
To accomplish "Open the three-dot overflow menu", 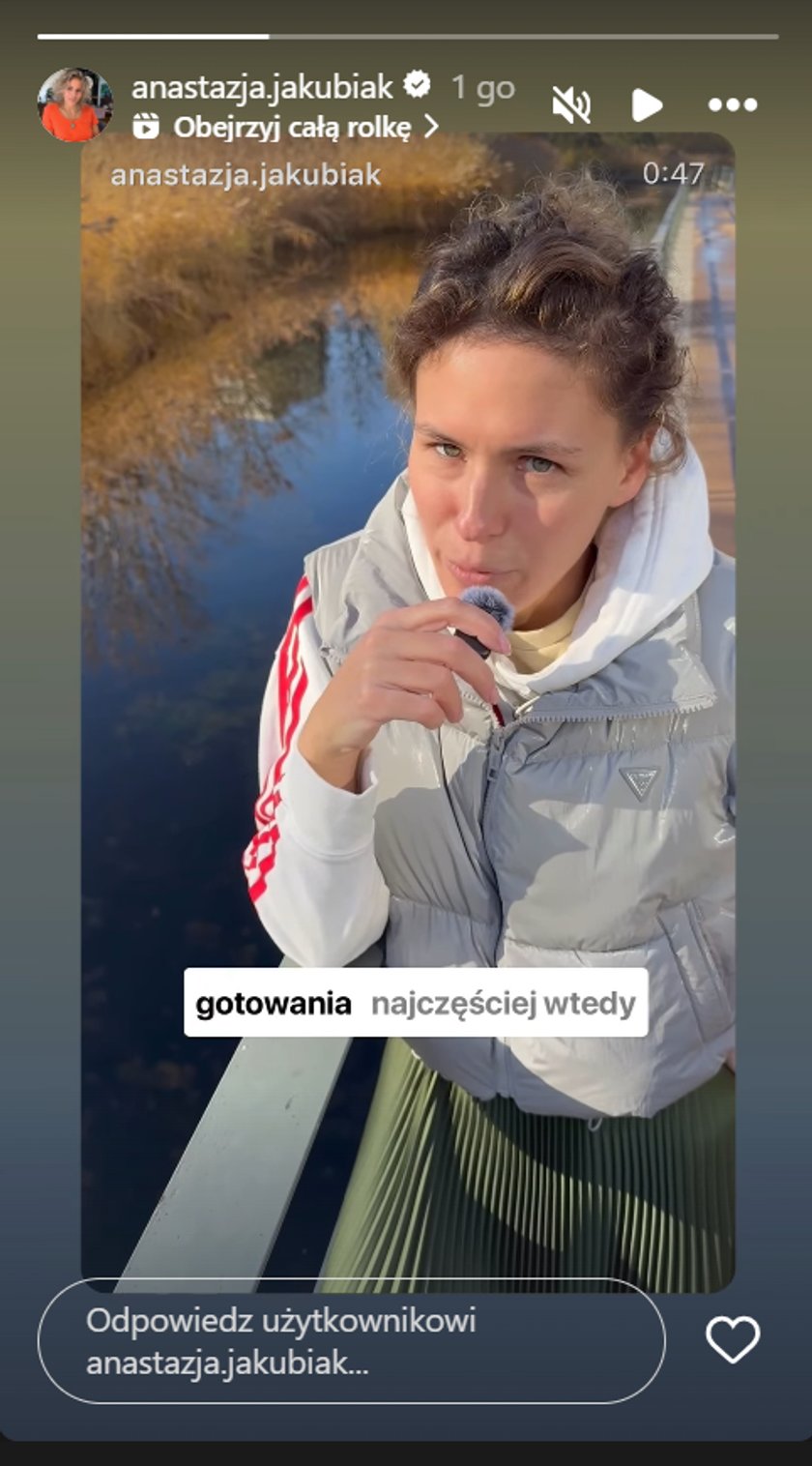I will coord(732,104).
